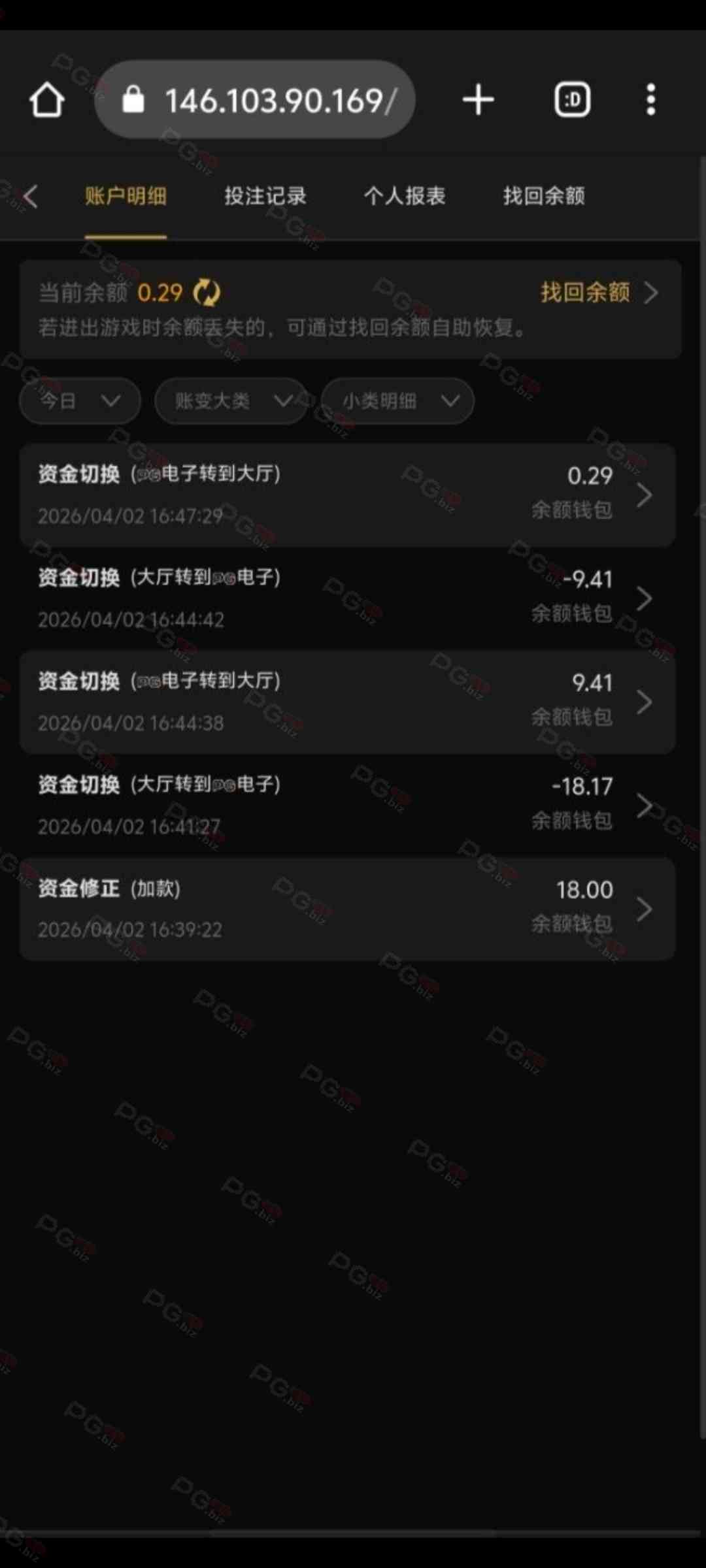Open the 0.29 transfer record at 16:47:29
706x1568 pixels.
347,495
